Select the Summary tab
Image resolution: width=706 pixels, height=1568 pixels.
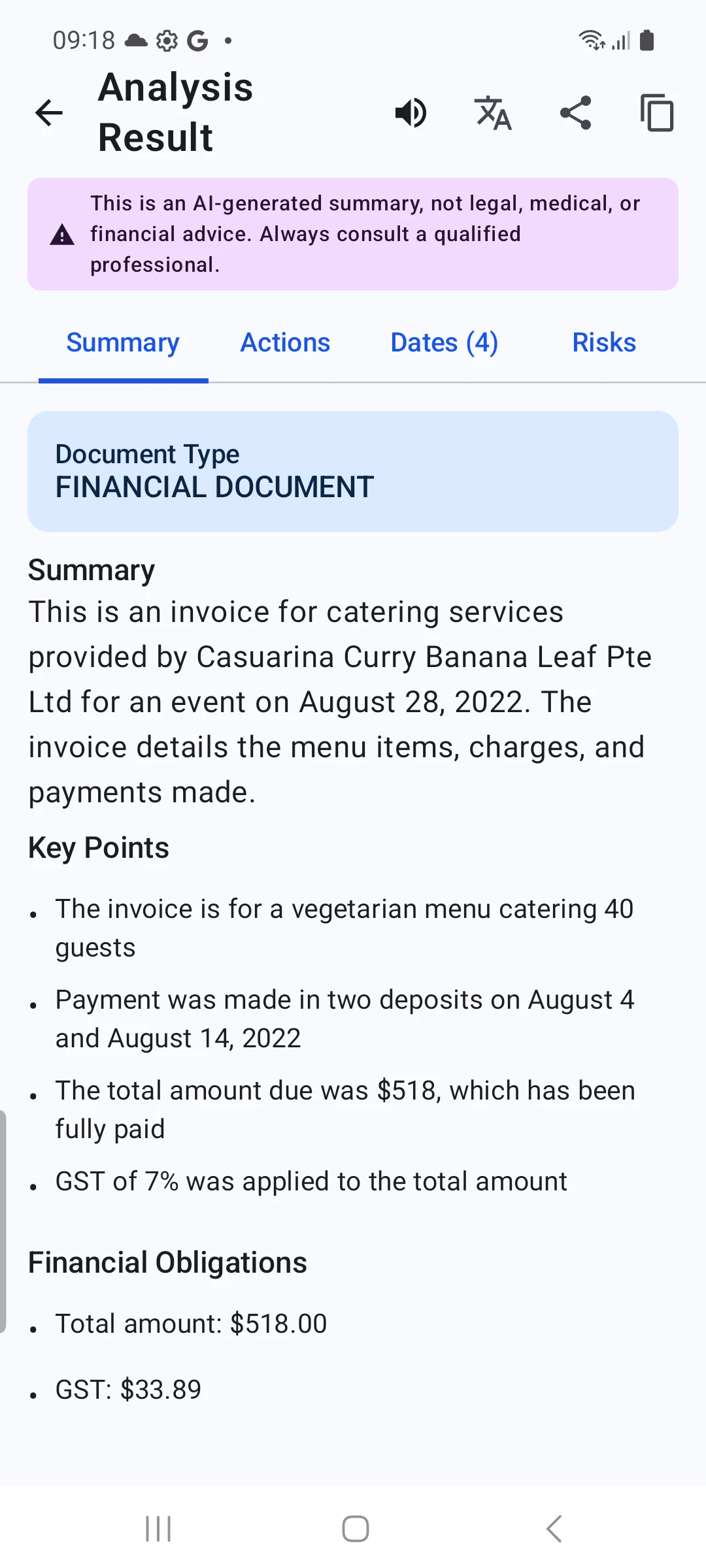(x=123, y=343)
